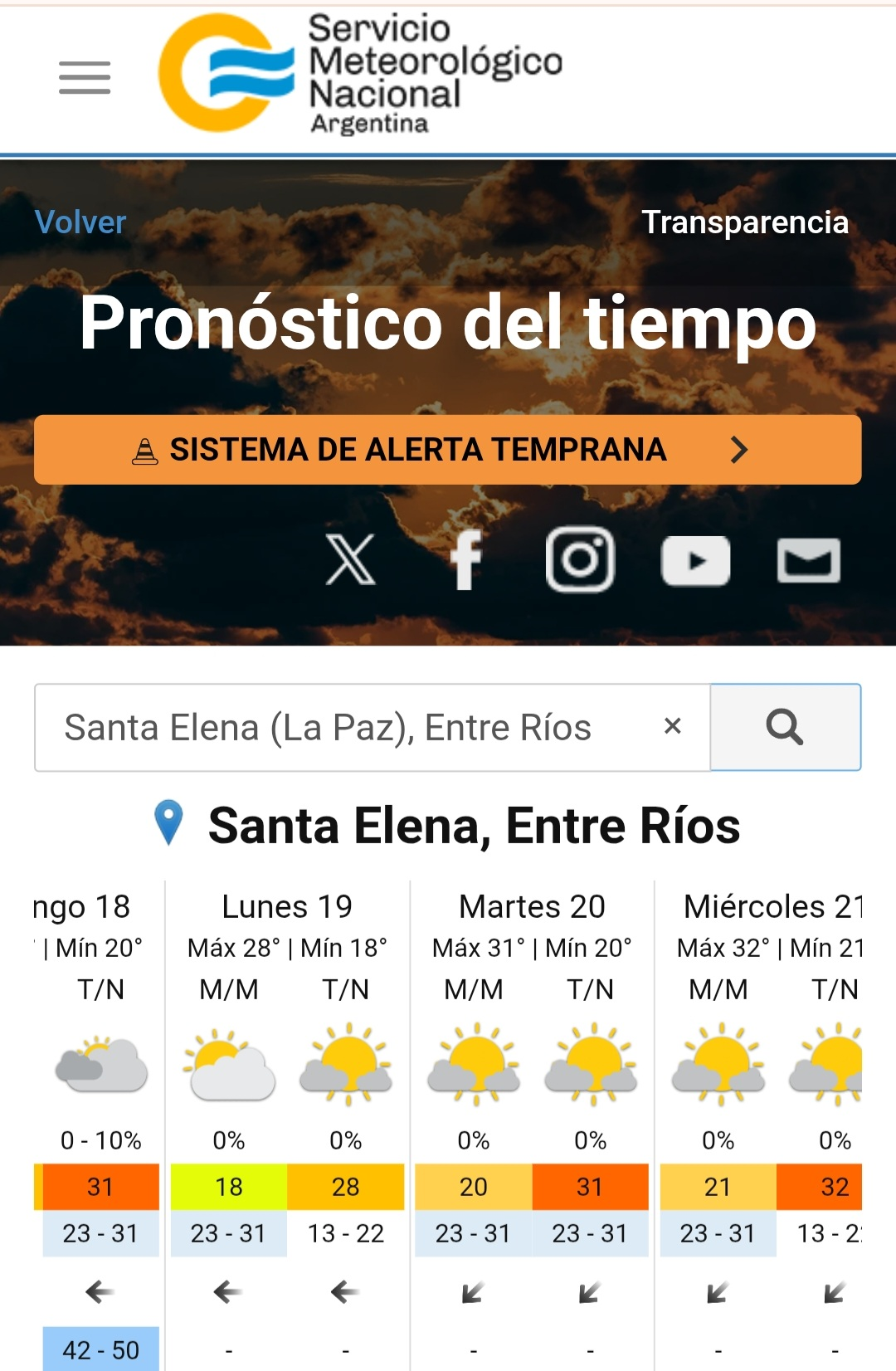This screenshot has width=896, height=1371.
Task: Tap the magnifier search button
Action: (x=785, y=728)
